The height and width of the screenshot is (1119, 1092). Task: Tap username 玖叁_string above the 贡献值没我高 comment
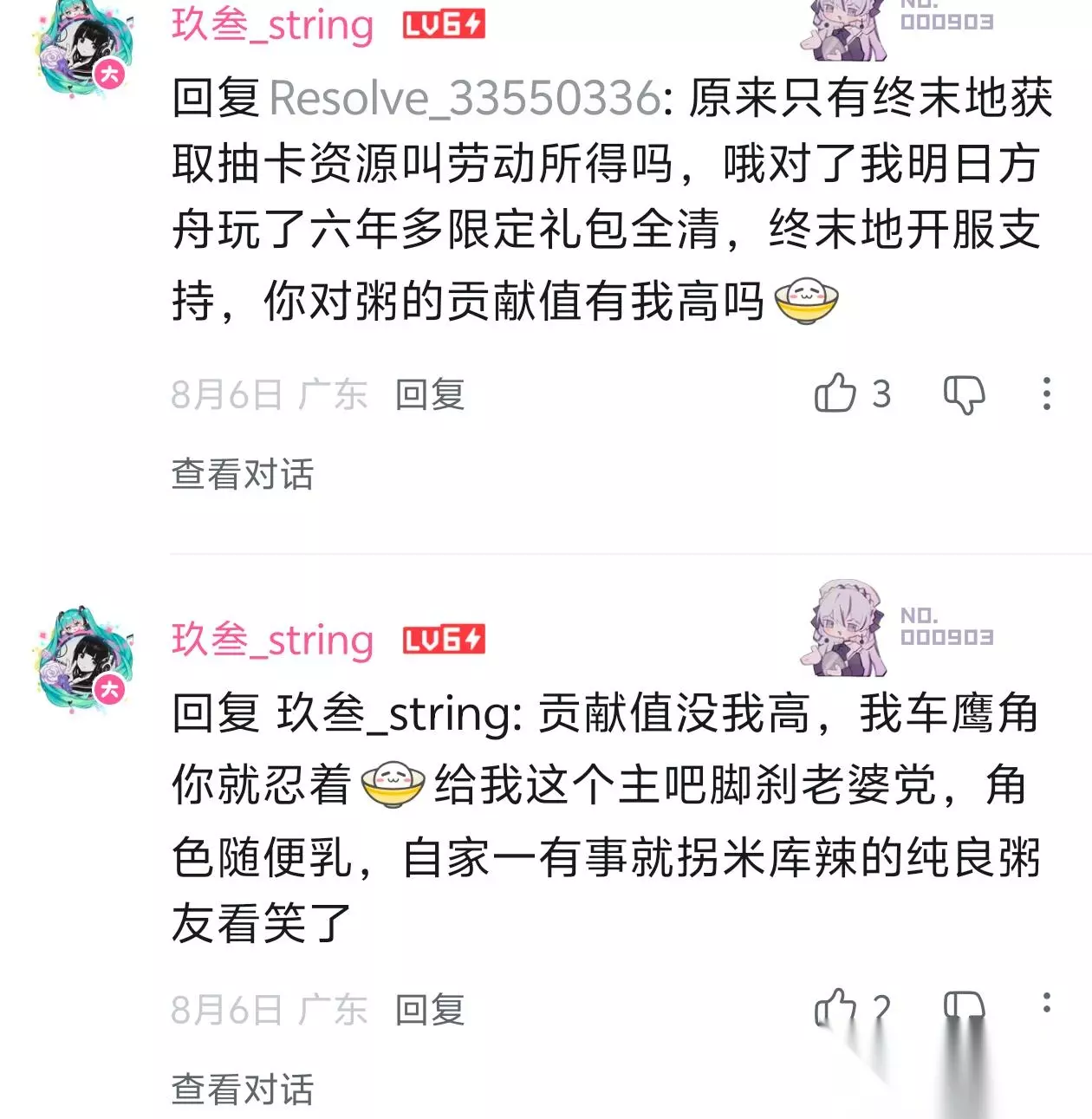pos(272,641)
